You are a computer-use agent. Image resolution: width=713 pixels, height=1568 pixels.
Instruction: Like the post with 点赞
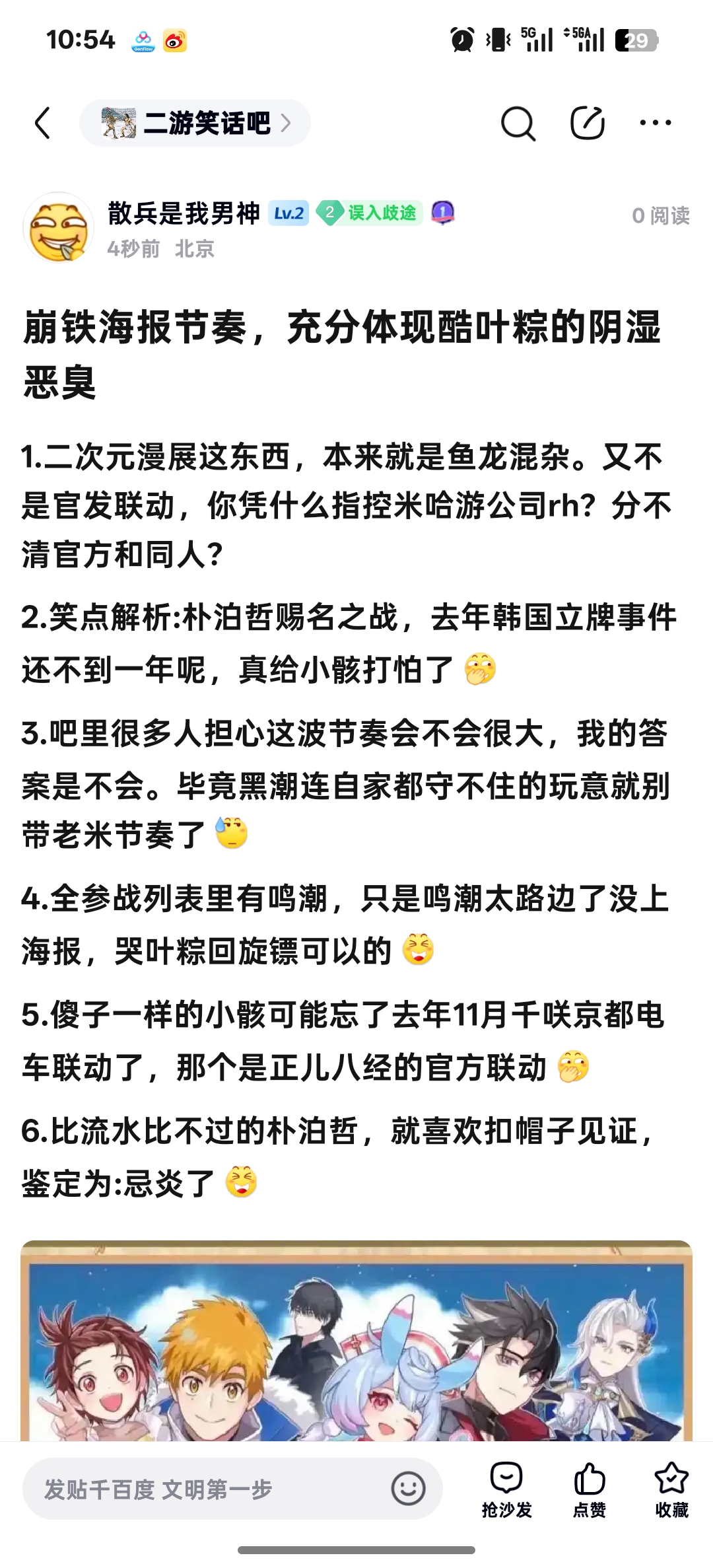tap(589, 1489)
